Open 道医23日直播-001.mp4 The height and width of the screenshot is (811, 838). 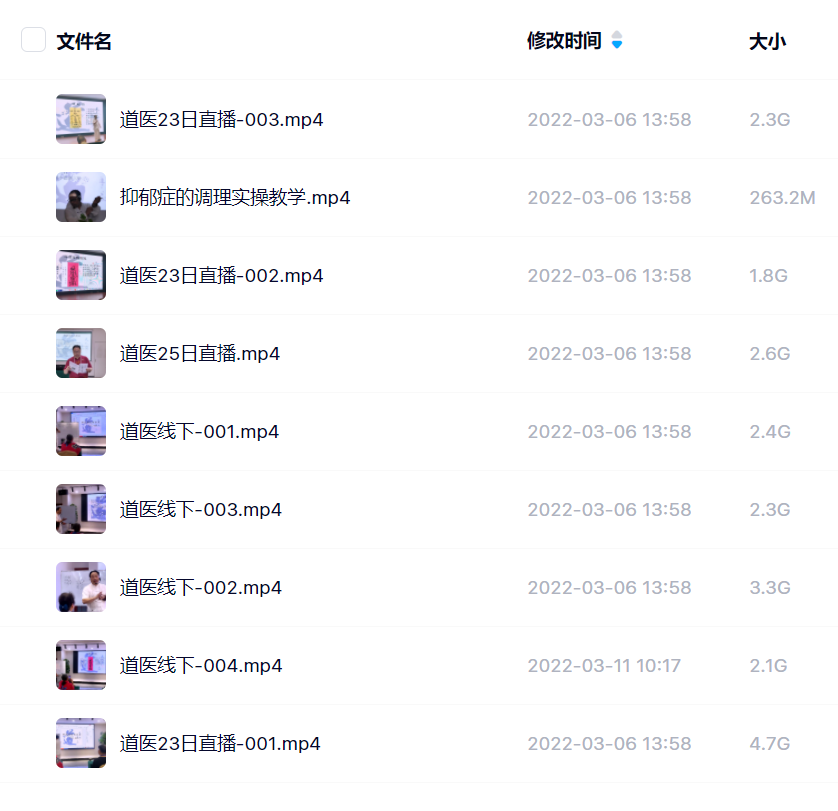click(x=220, y=744)
